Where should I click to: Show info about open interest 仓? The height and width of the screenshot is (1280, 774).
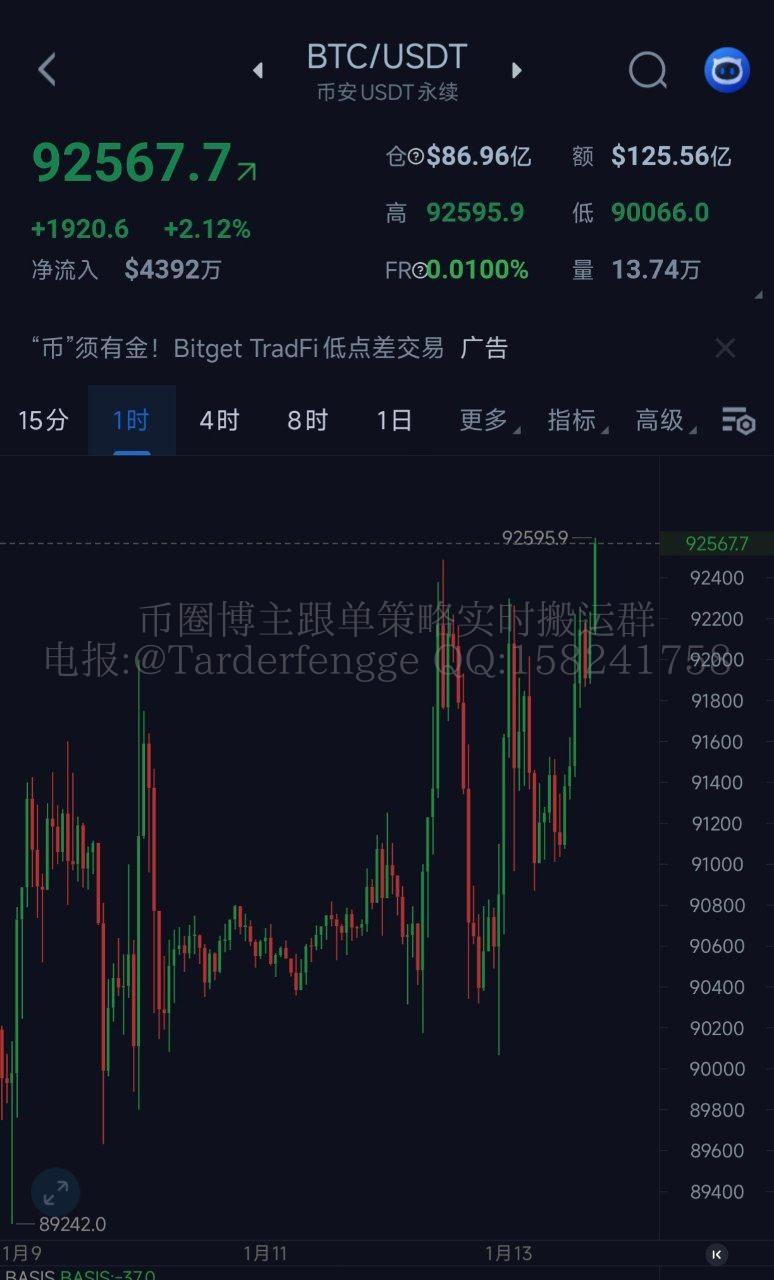tap(415, 157)
